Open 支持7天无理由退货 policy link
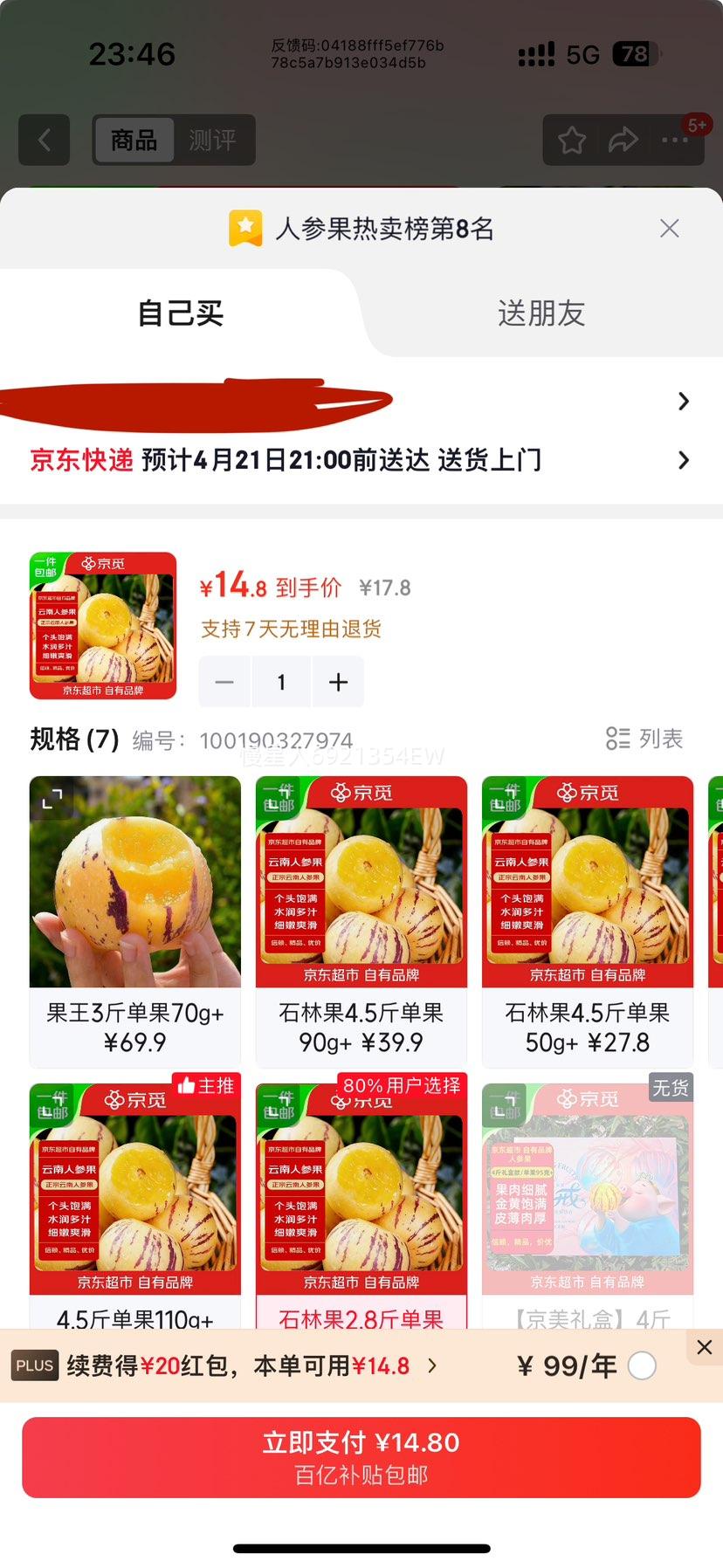 pos(293,629)
